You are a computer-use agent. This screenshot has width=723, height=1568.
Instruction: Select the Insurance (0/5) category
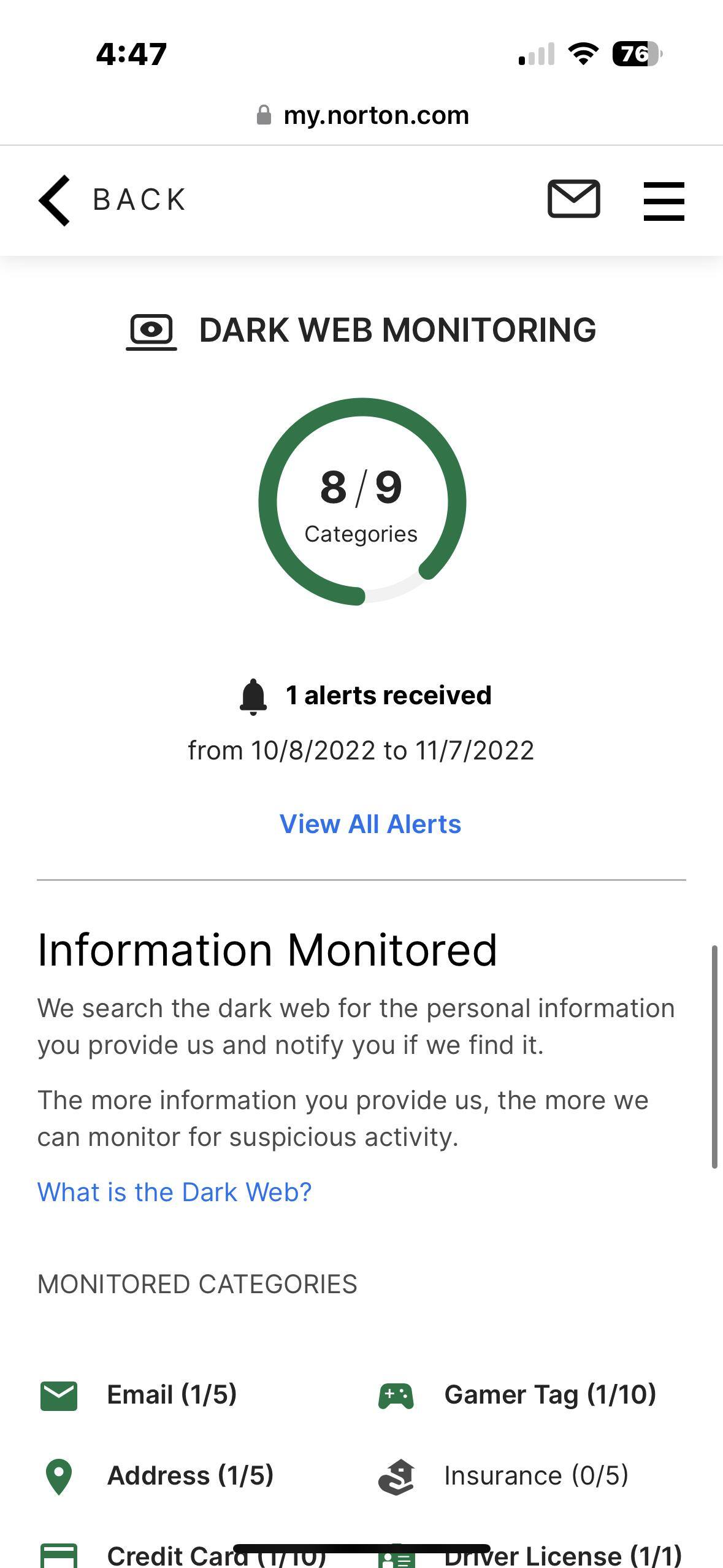[535, 1475]
